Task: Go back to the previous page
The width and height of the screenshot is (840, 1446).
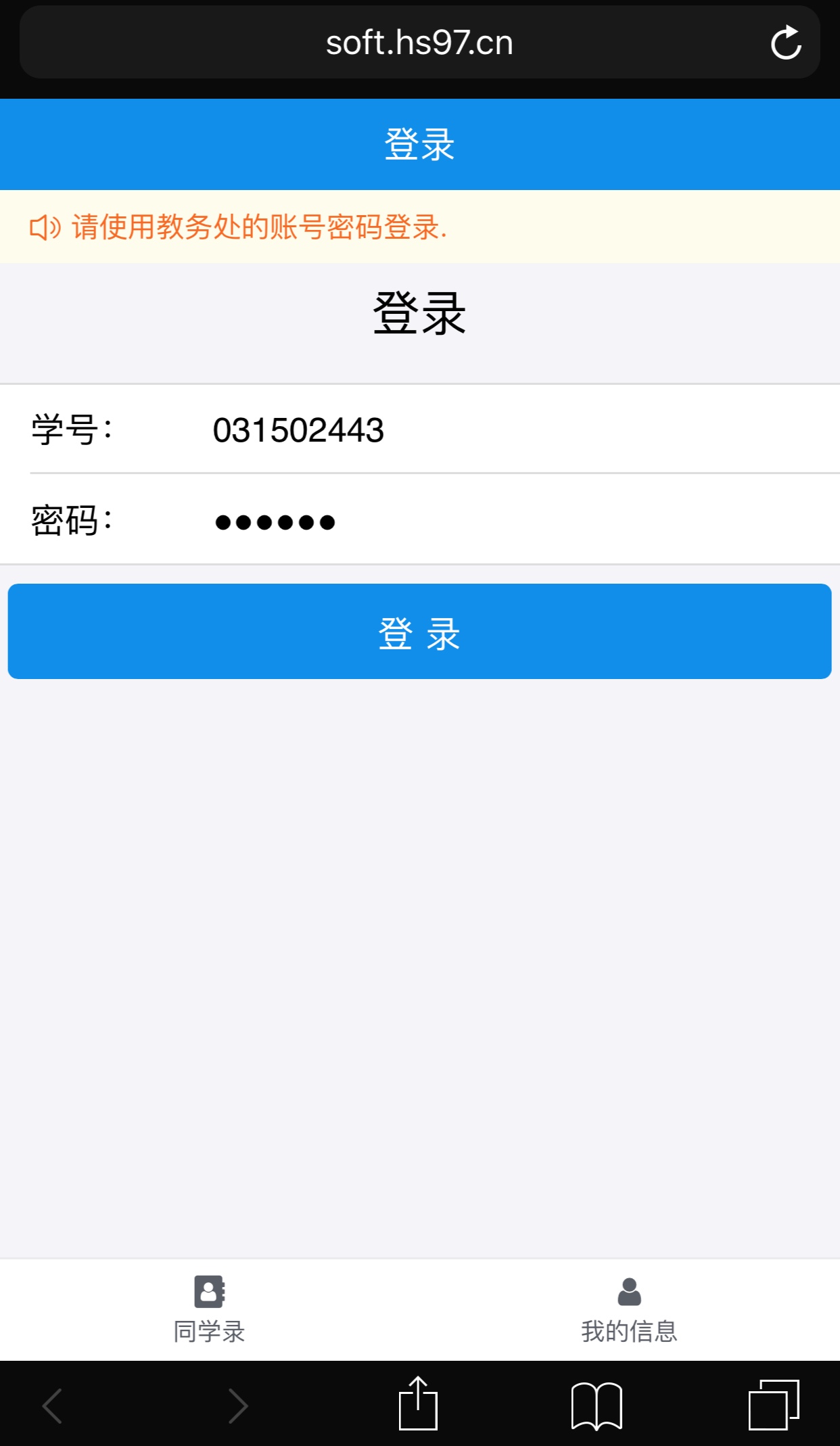Action: tap(53, 1405)
